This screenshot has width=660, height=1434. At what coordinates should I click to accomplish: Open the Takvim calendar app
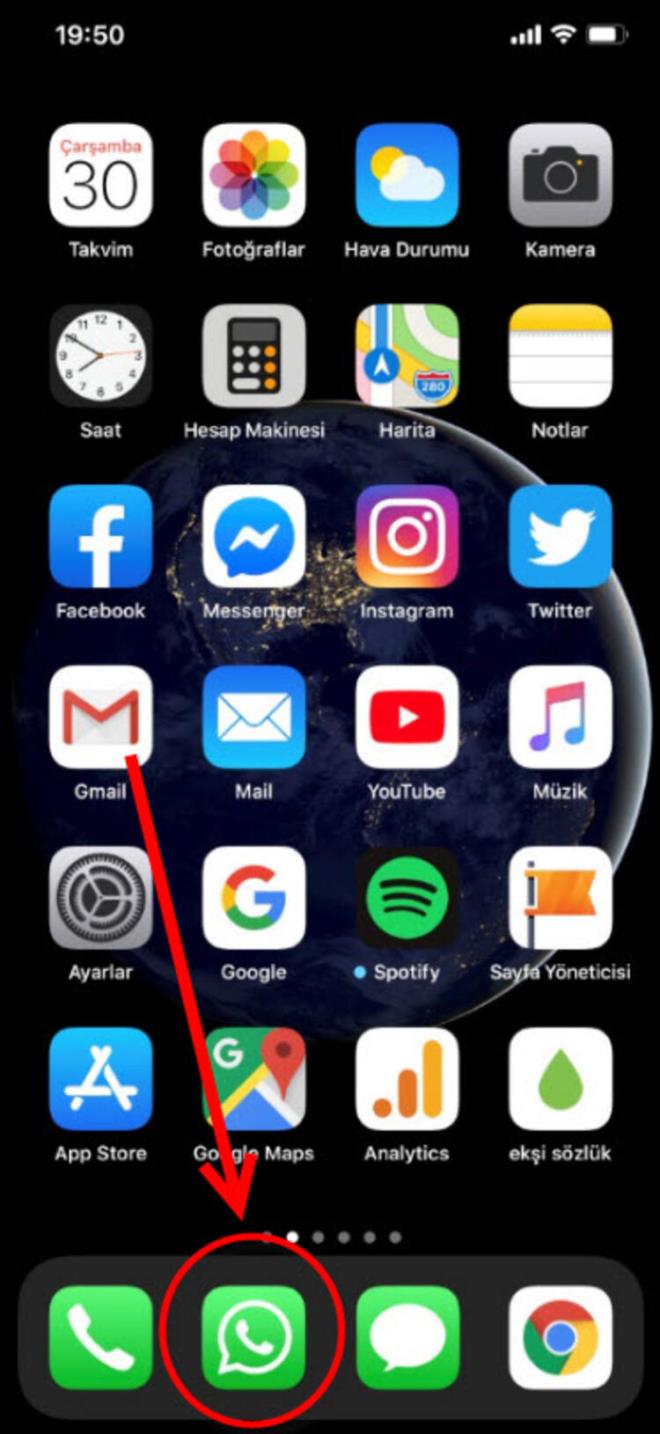(101, 175)
